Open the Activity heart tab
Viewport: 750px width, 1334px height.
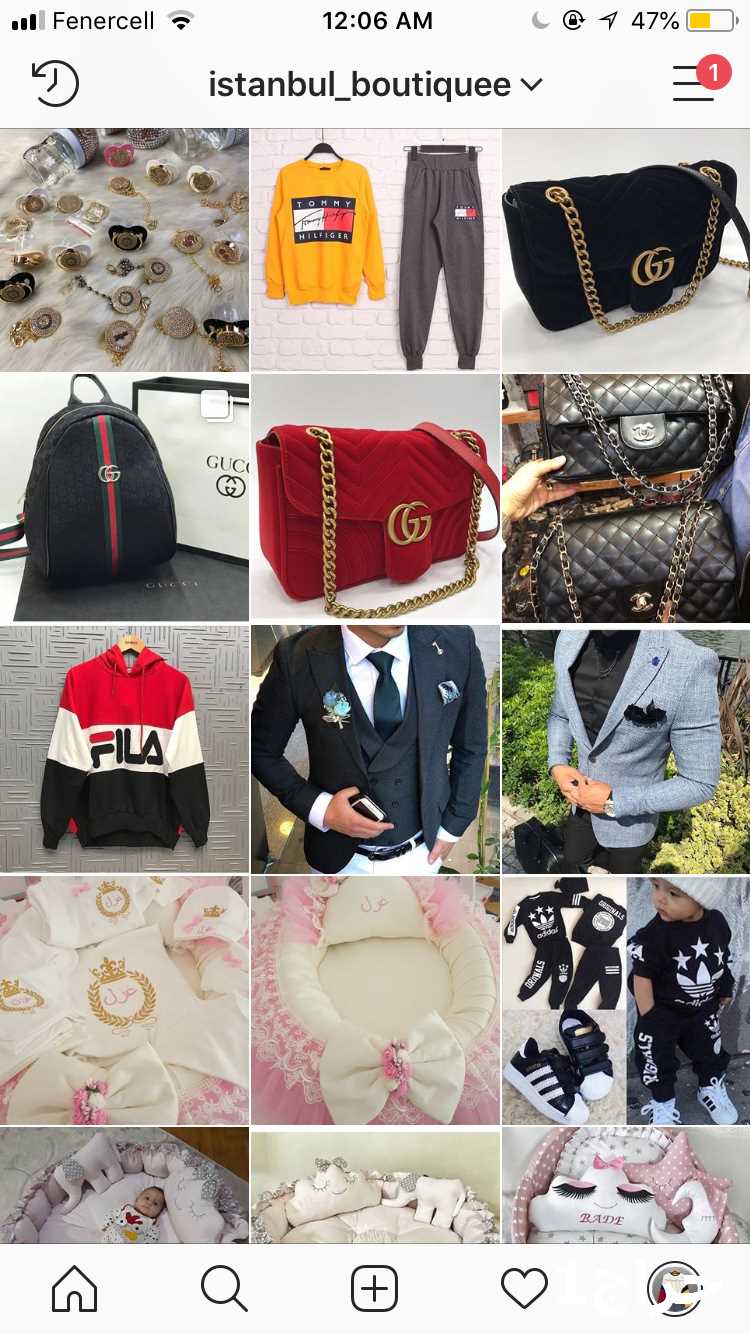pos(525,1289)
